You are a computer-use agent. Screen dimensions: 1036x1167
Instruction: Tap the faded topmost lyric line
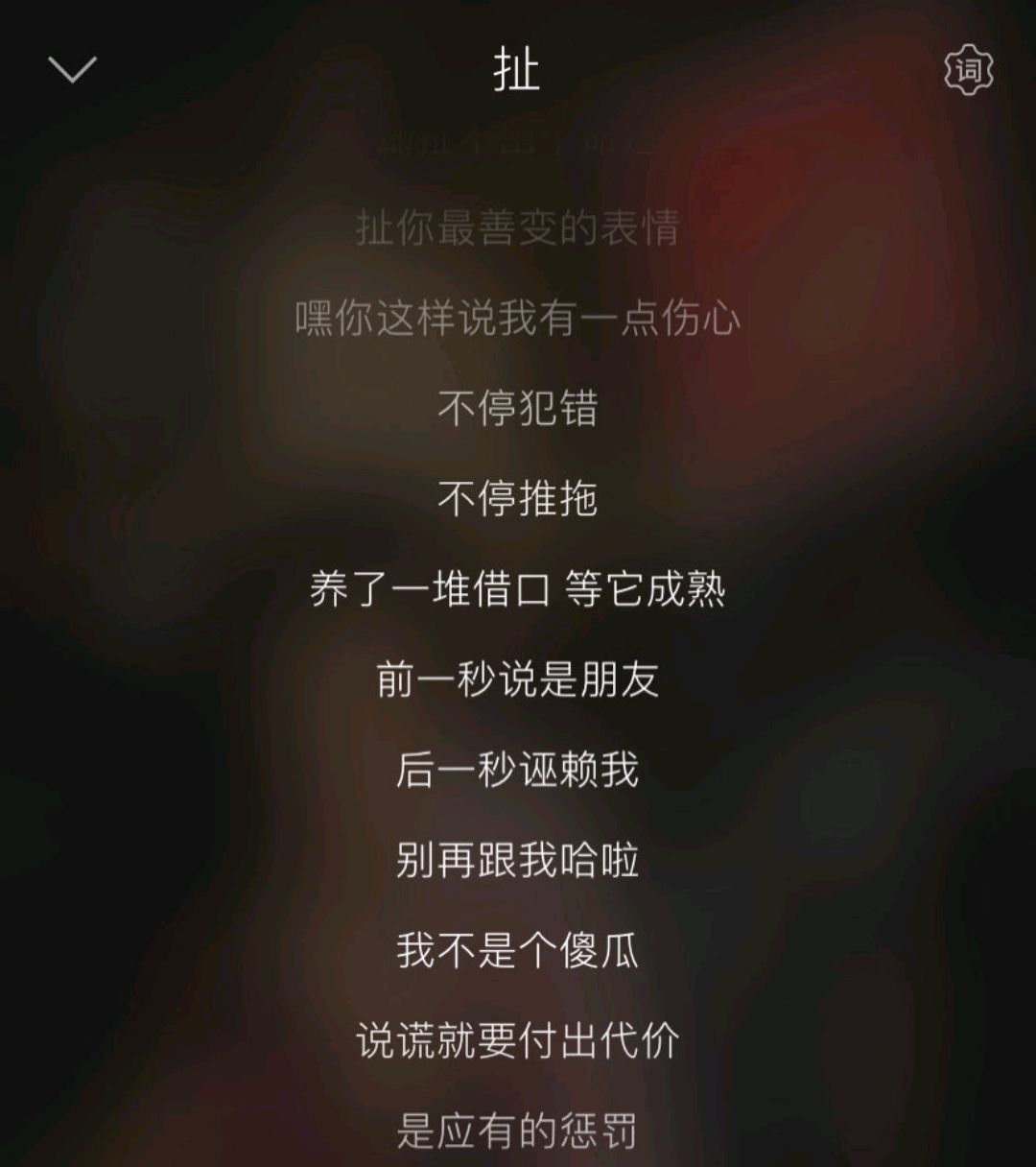tap(518, 144)
